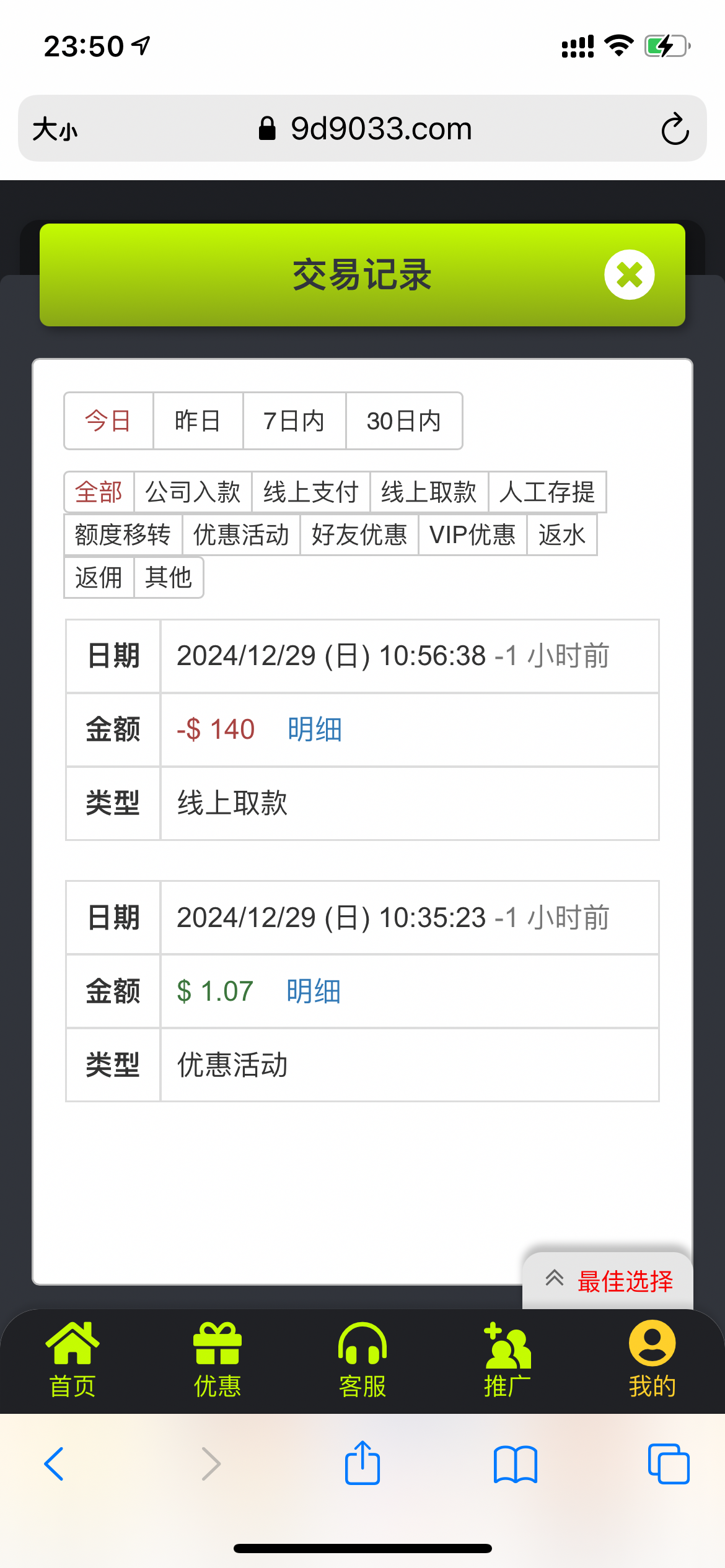The image size is (725, 1568).
Task: Expand the 最佳选择 panel
Action: (609, 1281)
